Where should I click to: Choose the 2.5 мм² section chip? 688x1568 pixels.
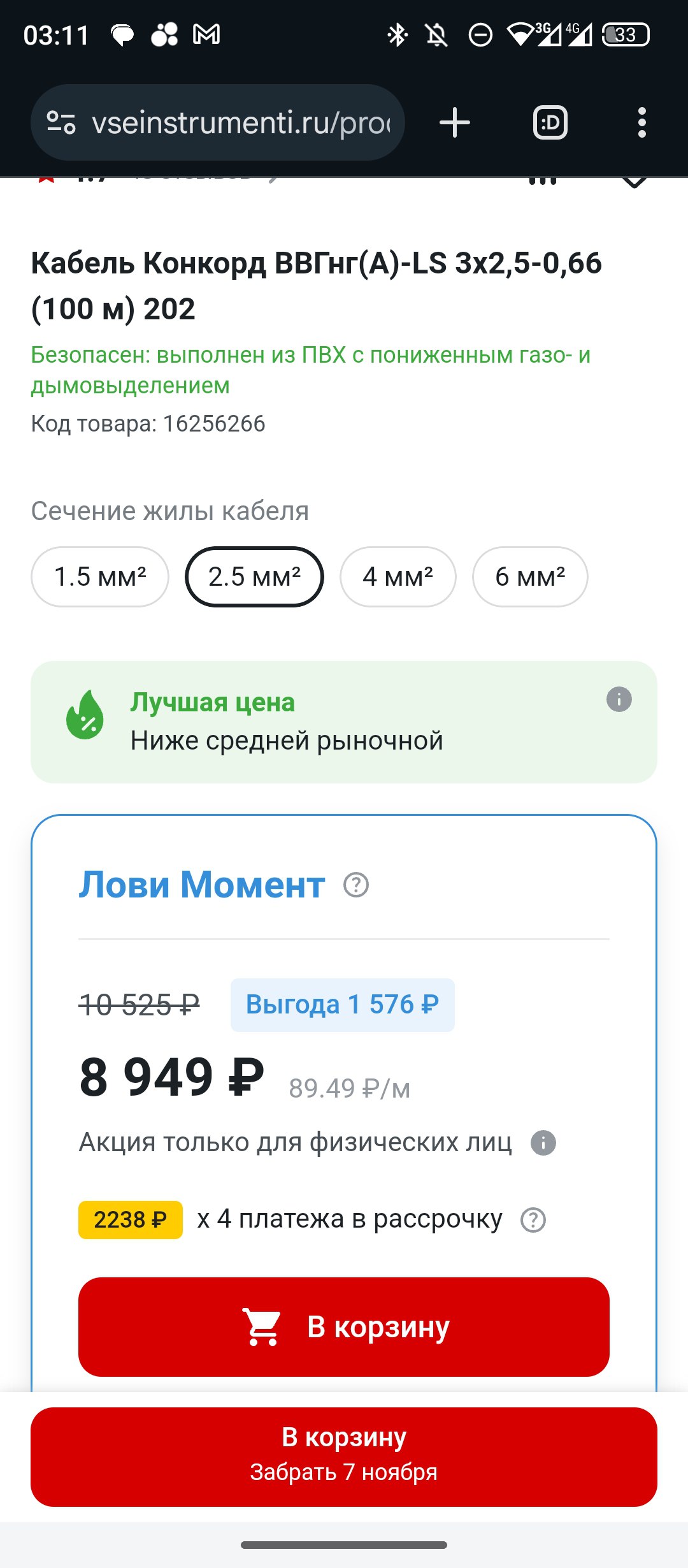click(254, 577)
